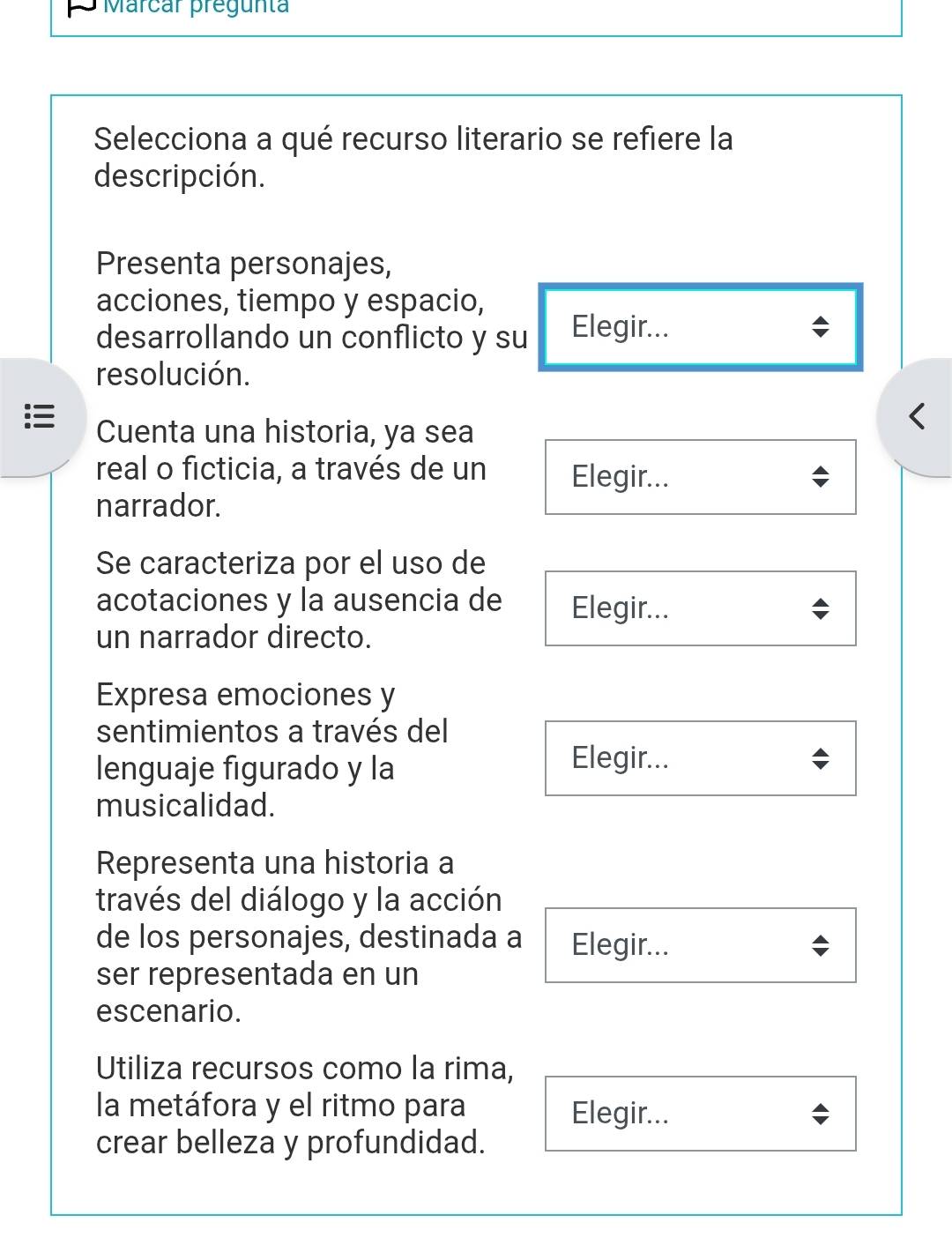Open dropdown for 'uso de acotaciones' description
The width and height of the screenshot is (952, 1260).
700,608
